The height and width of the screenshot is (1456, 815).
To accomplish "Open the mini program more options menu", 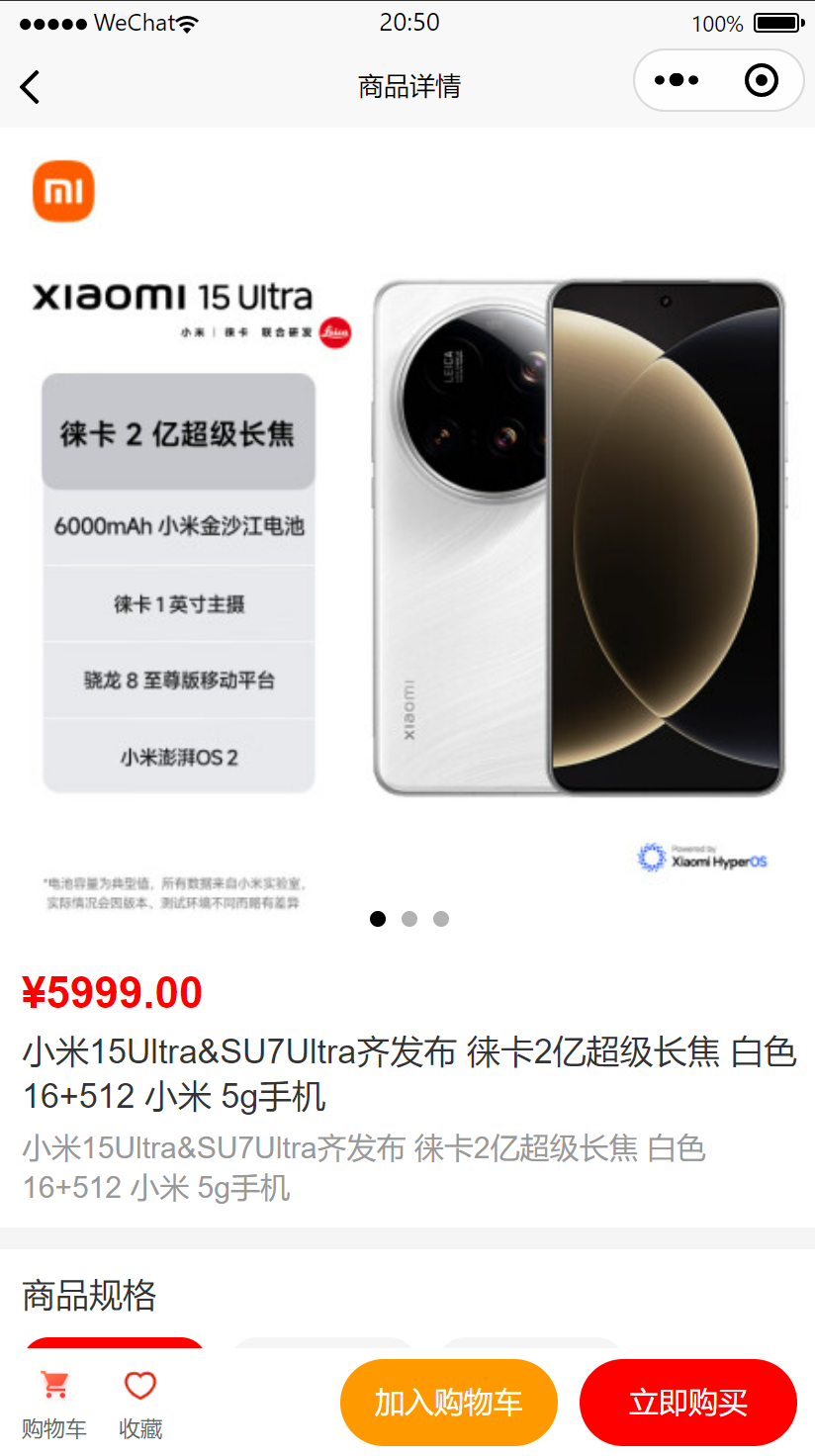I will coord(678,80).
